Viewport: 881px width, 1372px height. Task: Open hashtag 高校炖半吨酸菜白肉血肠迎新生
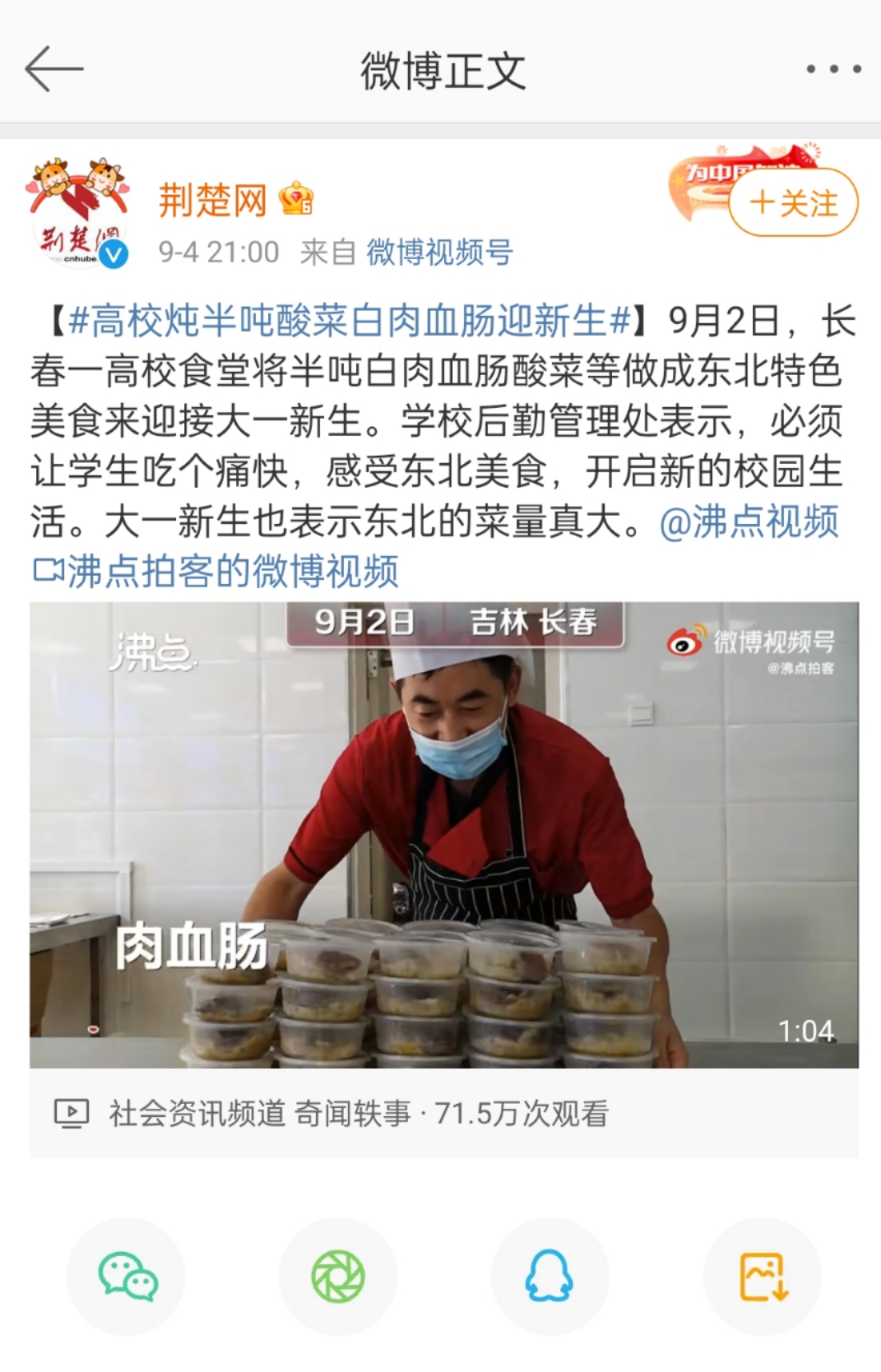coord(349,321)
